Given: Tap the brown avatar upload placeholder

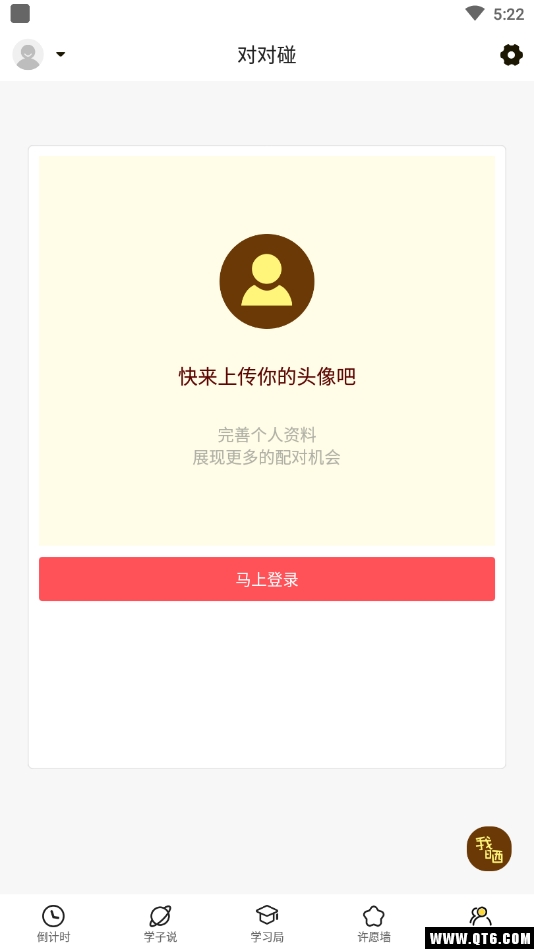Looking at the screenshot, I should 267,281.
